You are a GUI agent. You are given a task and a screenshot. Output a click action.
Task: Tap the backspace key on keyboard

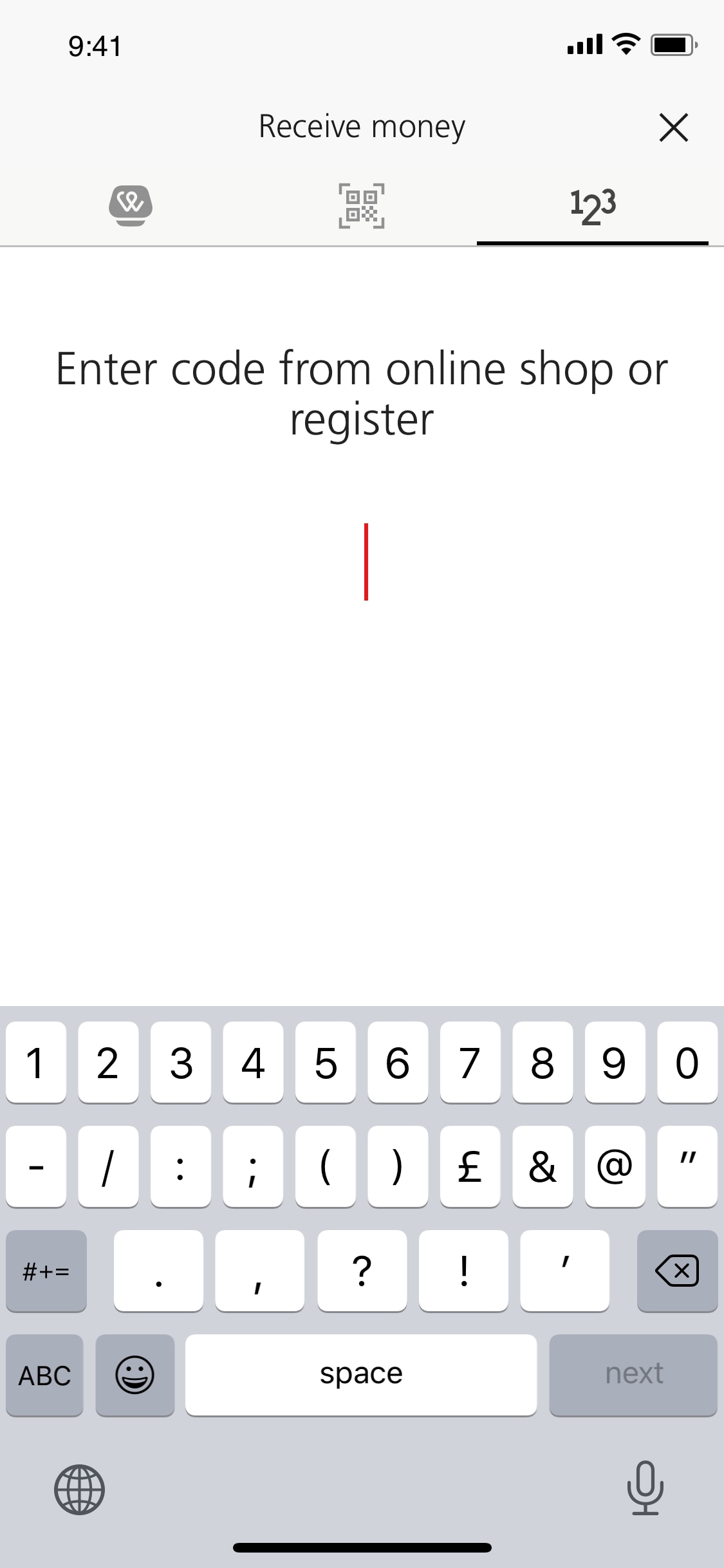(x=676, y=1271)
